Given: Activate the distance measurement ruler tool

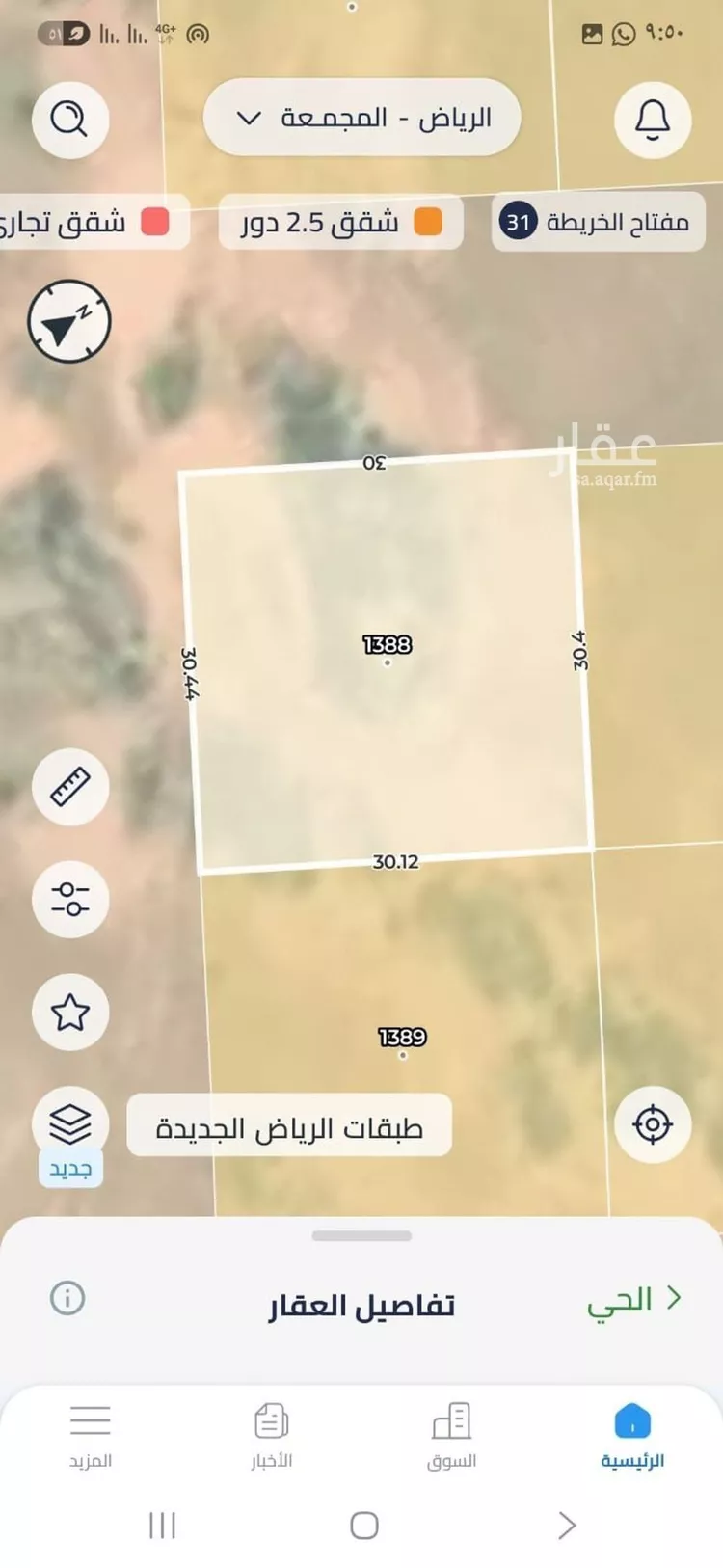Looking at the screenshot, I should point(68,786).
